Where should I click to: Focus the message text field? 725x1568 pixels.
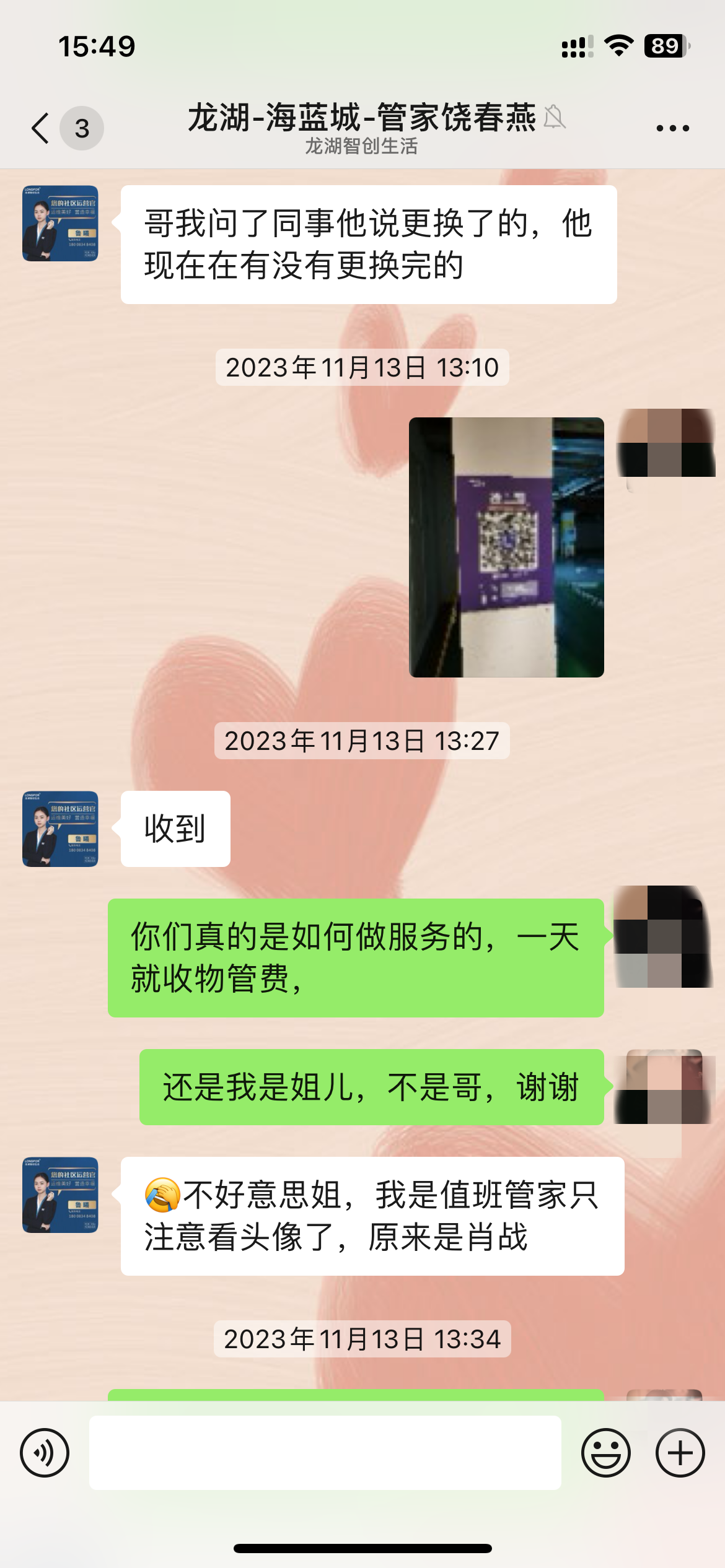click(x=325, y=1452)
